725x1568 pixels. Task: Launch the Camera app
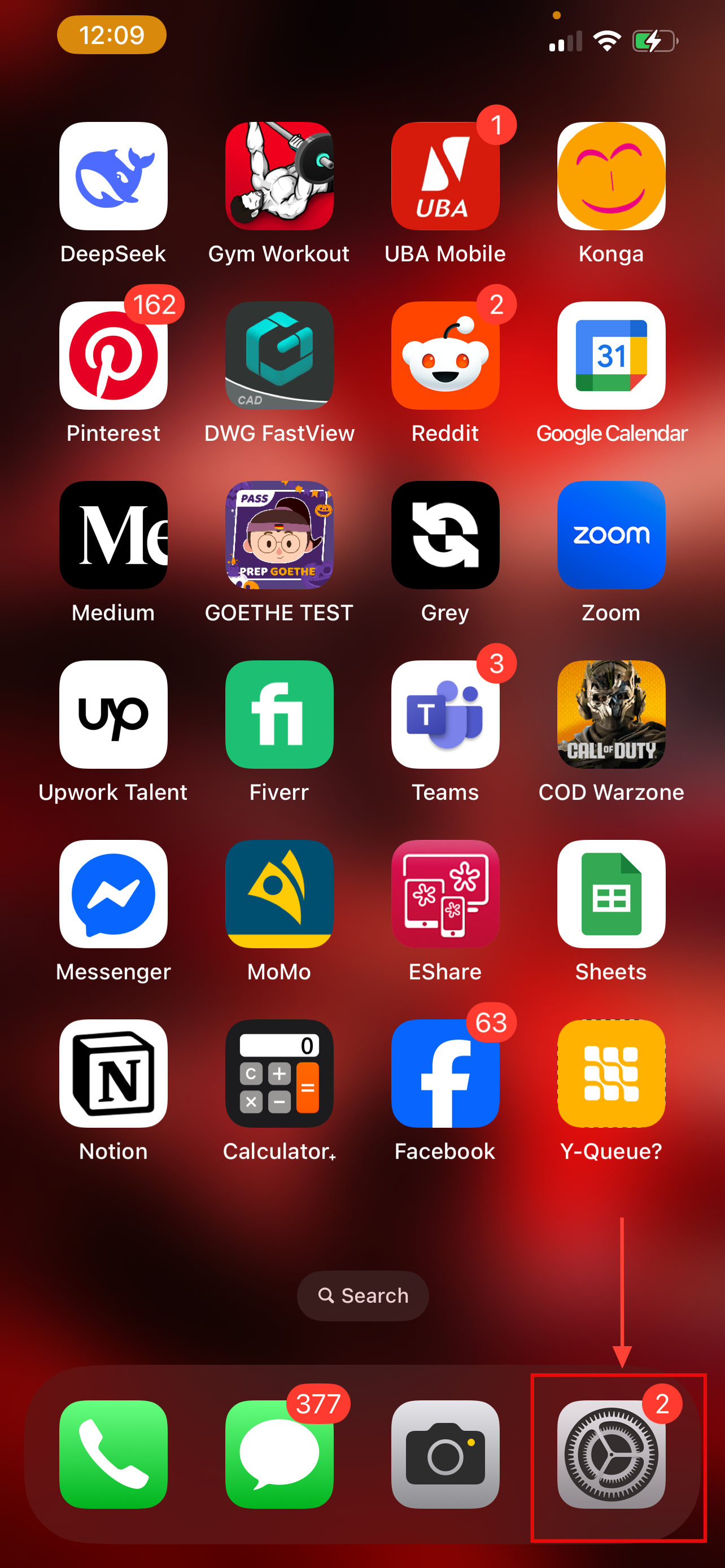tap(445, 1453)
